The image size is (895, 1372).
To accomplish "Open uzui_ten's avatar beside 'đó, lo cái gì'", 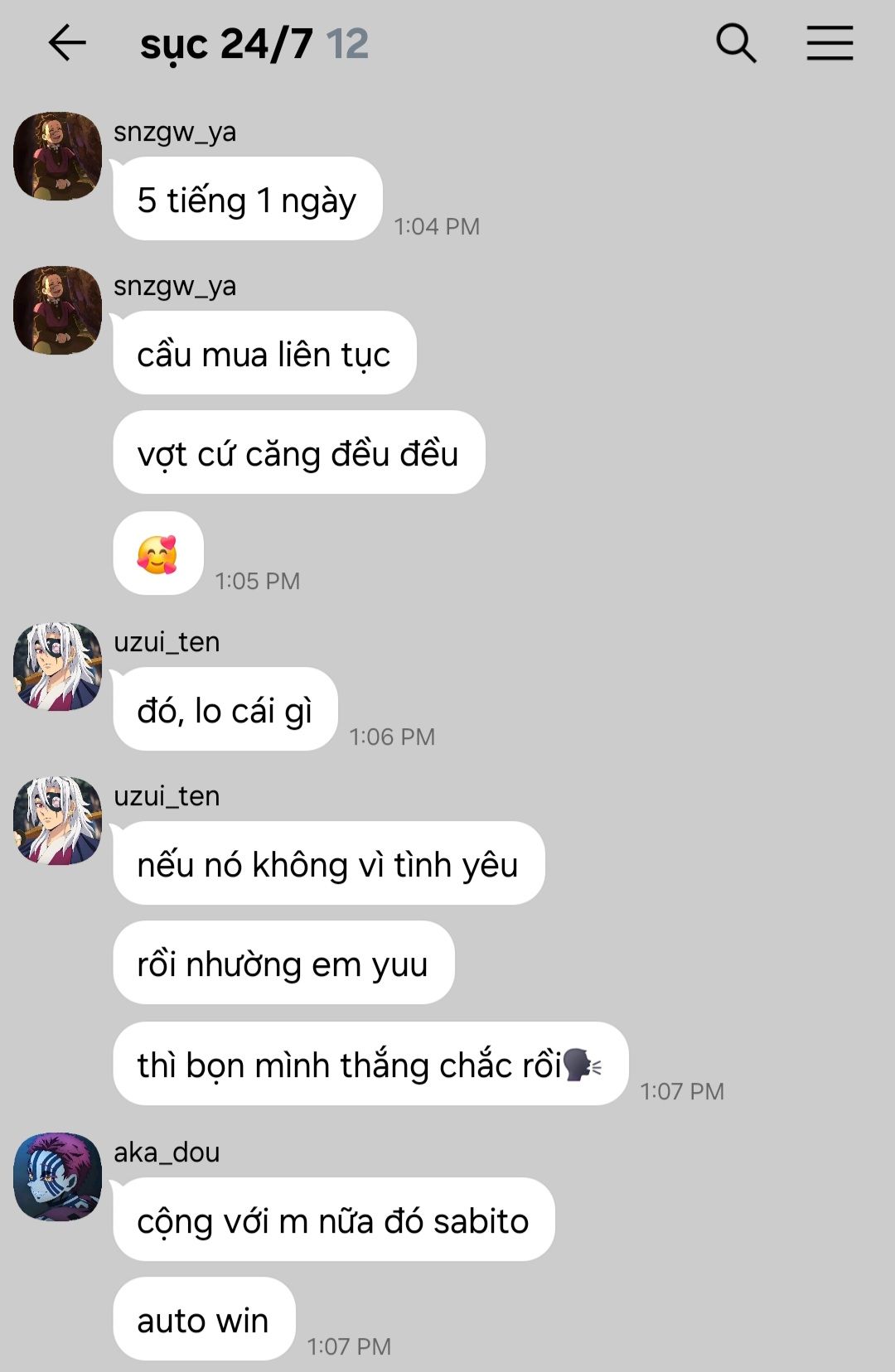I will [57, 667].
